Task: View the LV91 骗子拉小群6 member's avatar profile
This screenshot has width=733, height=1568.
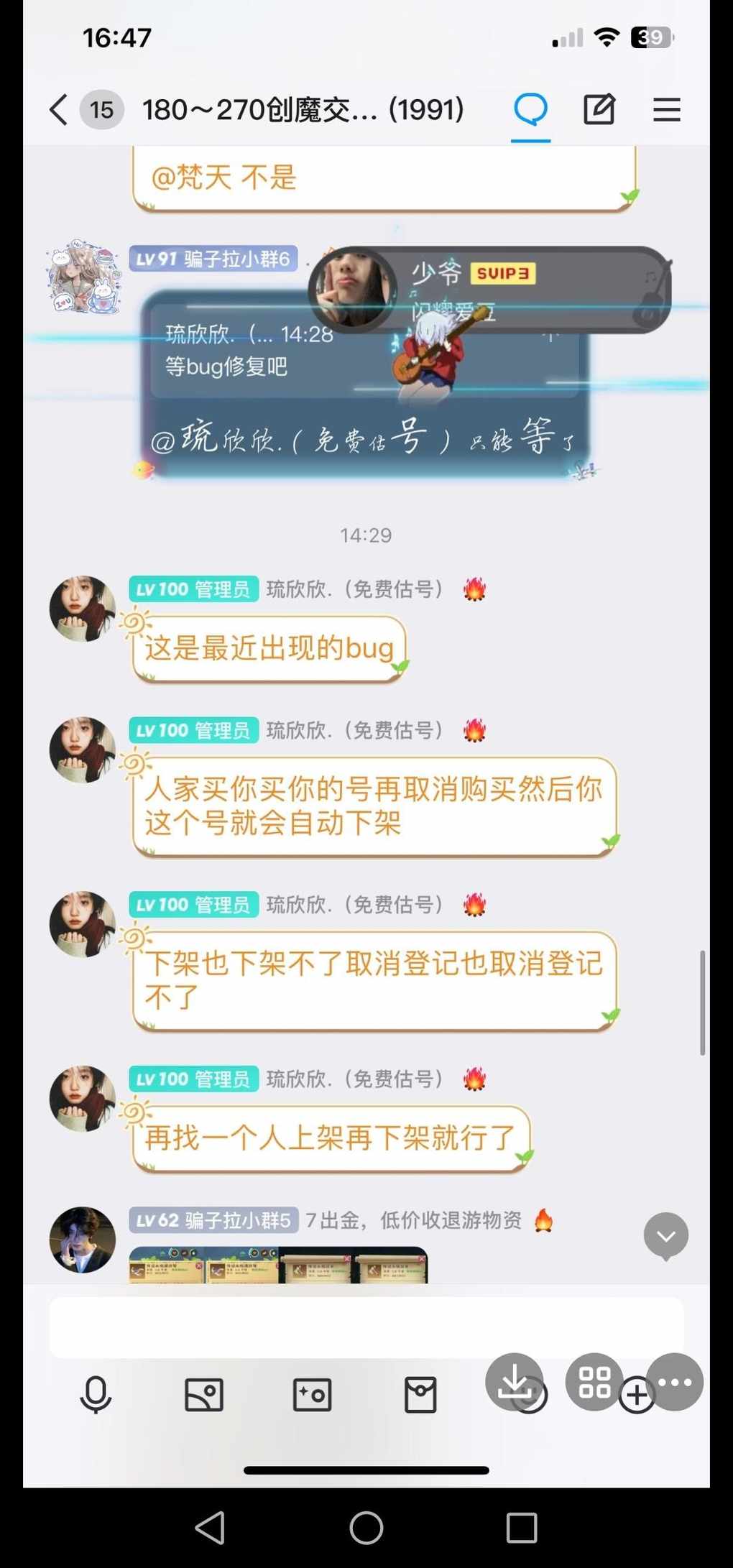Action: (x=83, y=277)
